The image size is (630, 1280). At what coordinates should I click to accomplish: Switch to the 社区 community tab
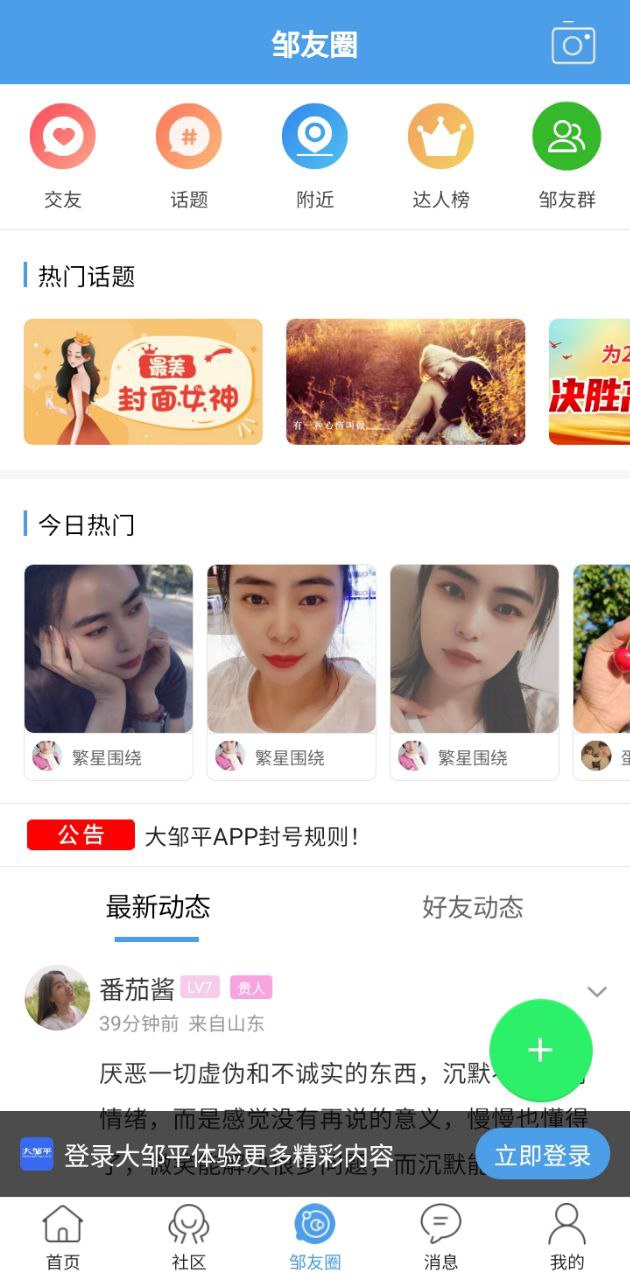click(188, 1237)
